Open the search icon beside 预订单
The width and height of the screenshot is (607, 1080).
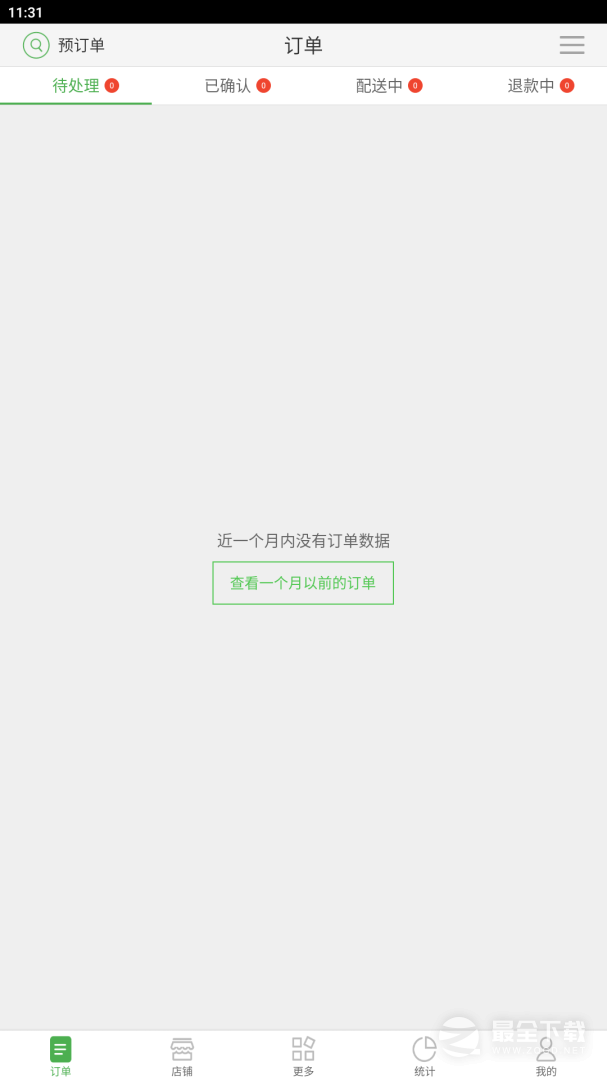[x=36, y=45]
